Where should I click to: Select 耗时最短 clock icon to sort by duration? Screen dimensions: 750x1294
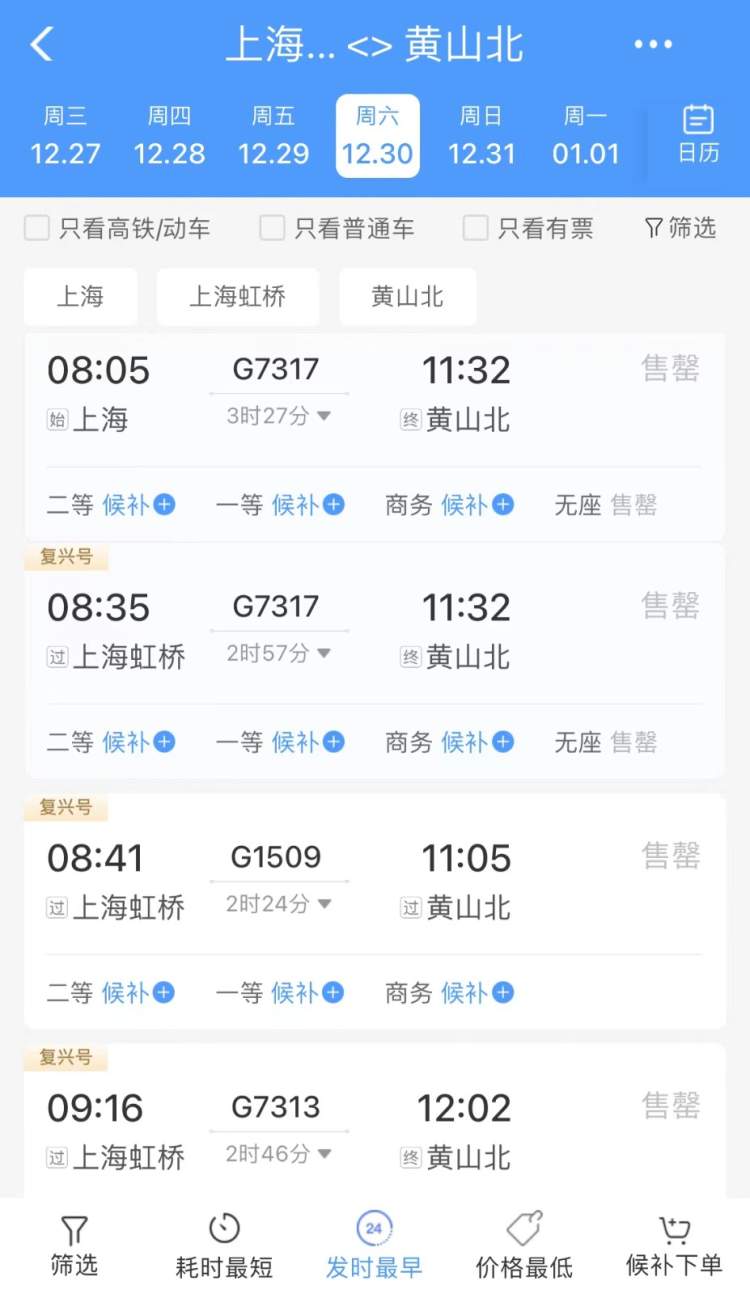[x=223, y=1242]
